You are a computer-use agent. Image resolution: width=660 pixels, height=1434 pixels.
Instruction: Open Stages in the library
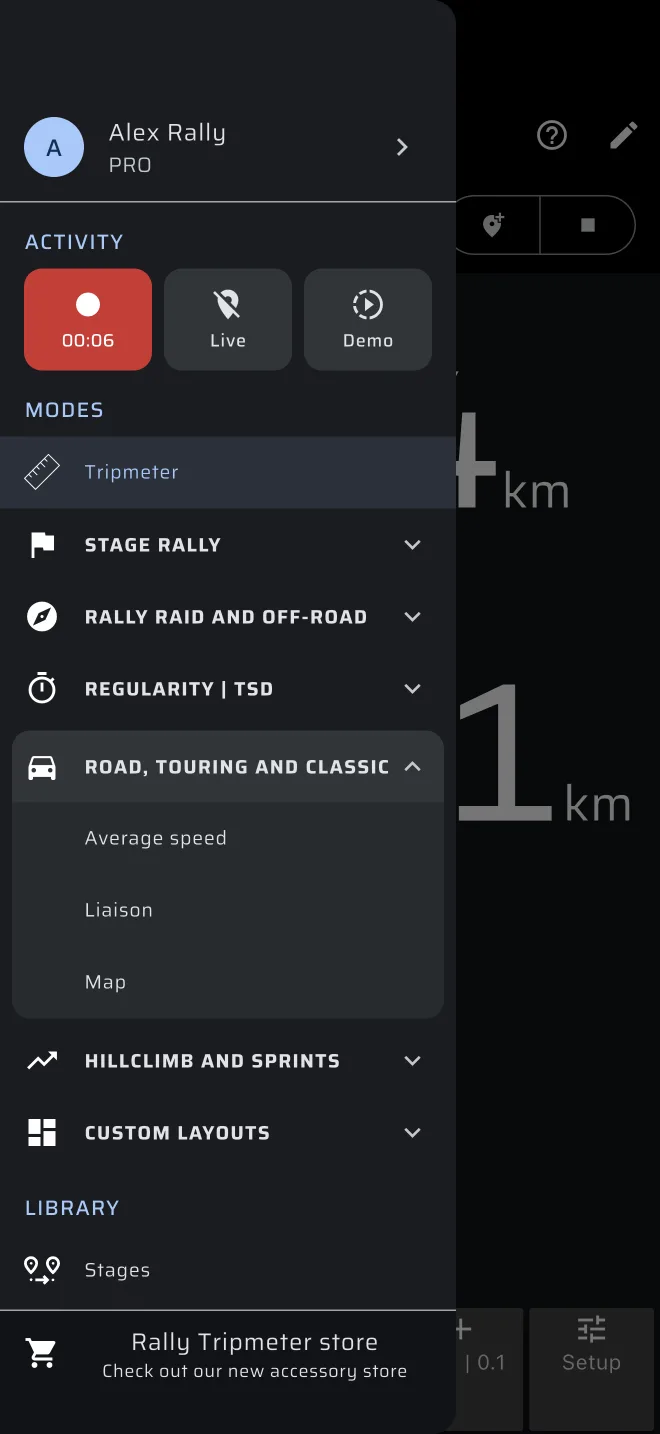click(x=228, y=1270)
